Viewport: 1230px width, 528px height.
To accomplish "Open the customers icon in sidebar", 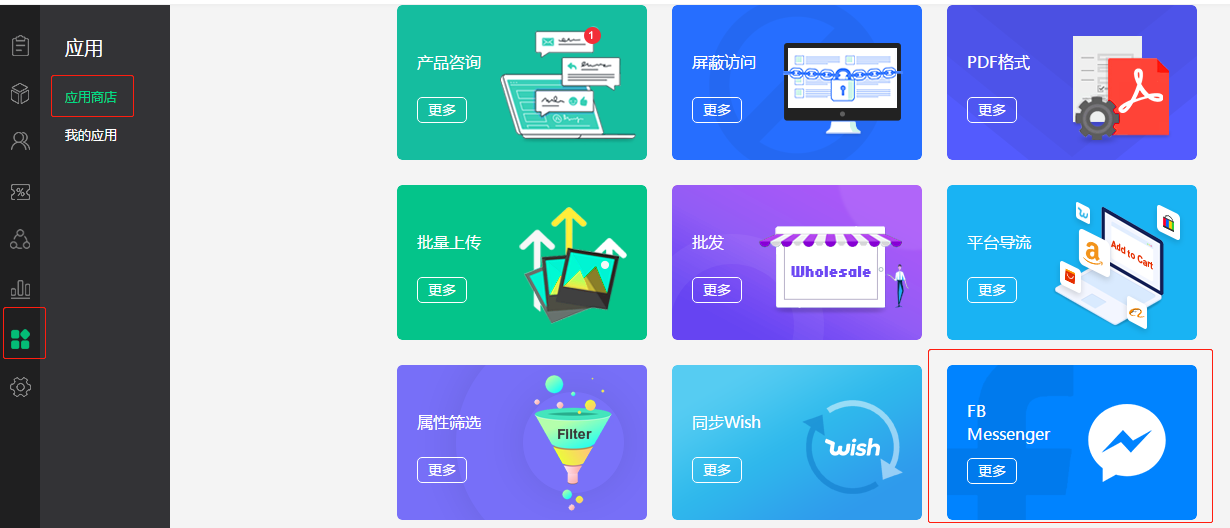I will [x=20, y=141].
